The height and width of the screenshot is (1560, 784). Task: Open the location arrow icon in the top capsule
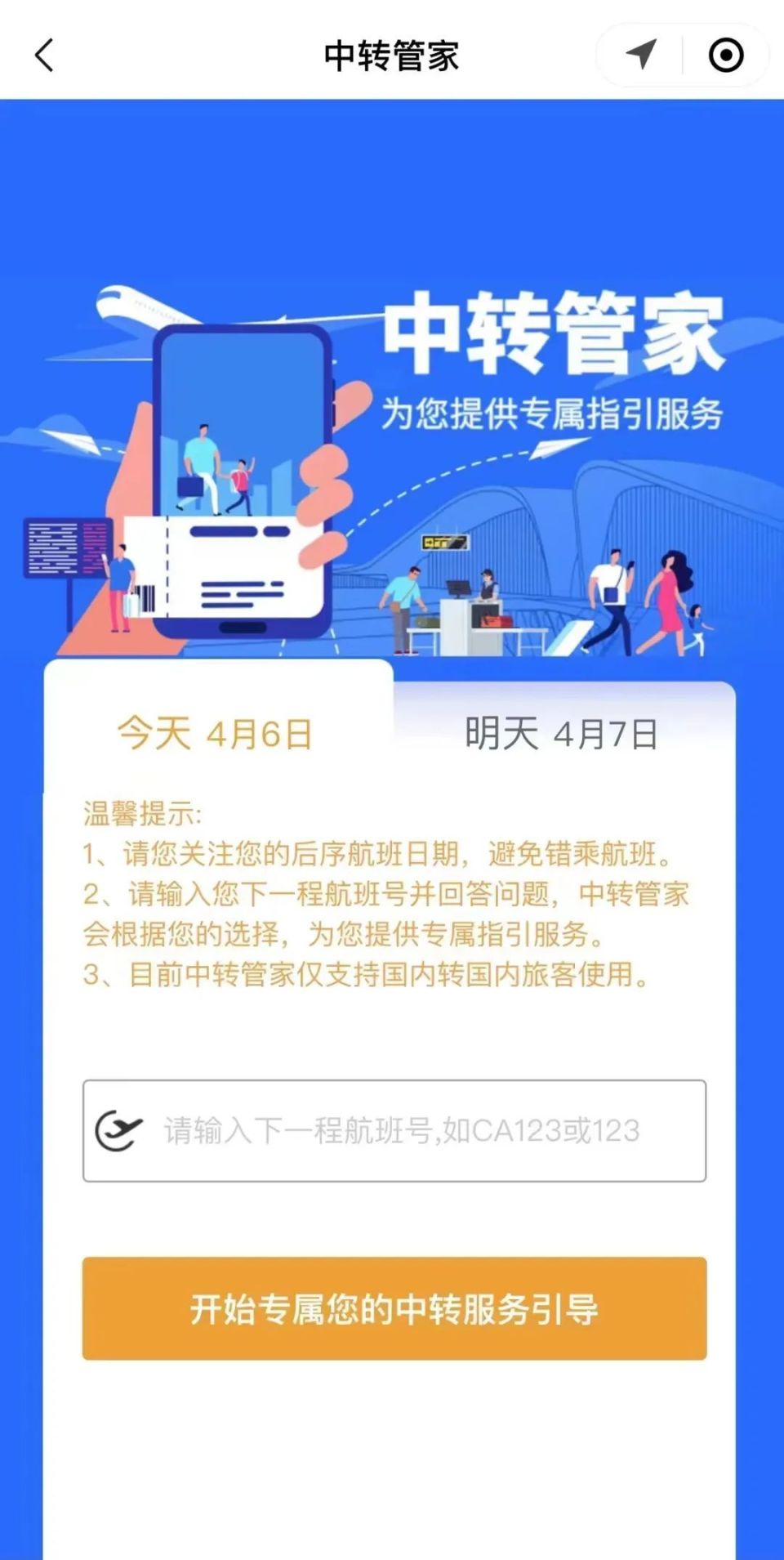pos(644,52)
